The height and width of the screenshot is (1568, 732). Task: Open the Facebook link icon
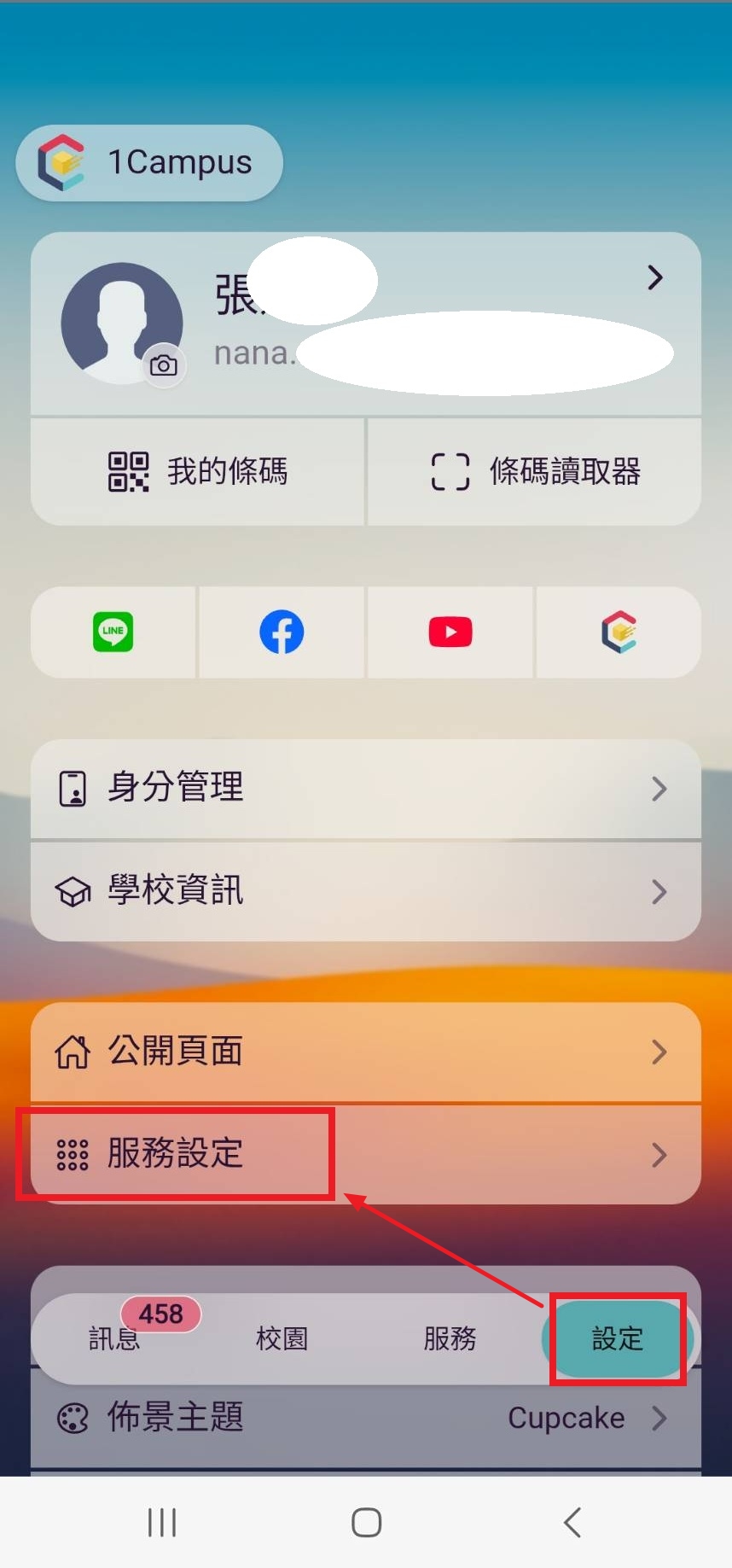[282, 632]
